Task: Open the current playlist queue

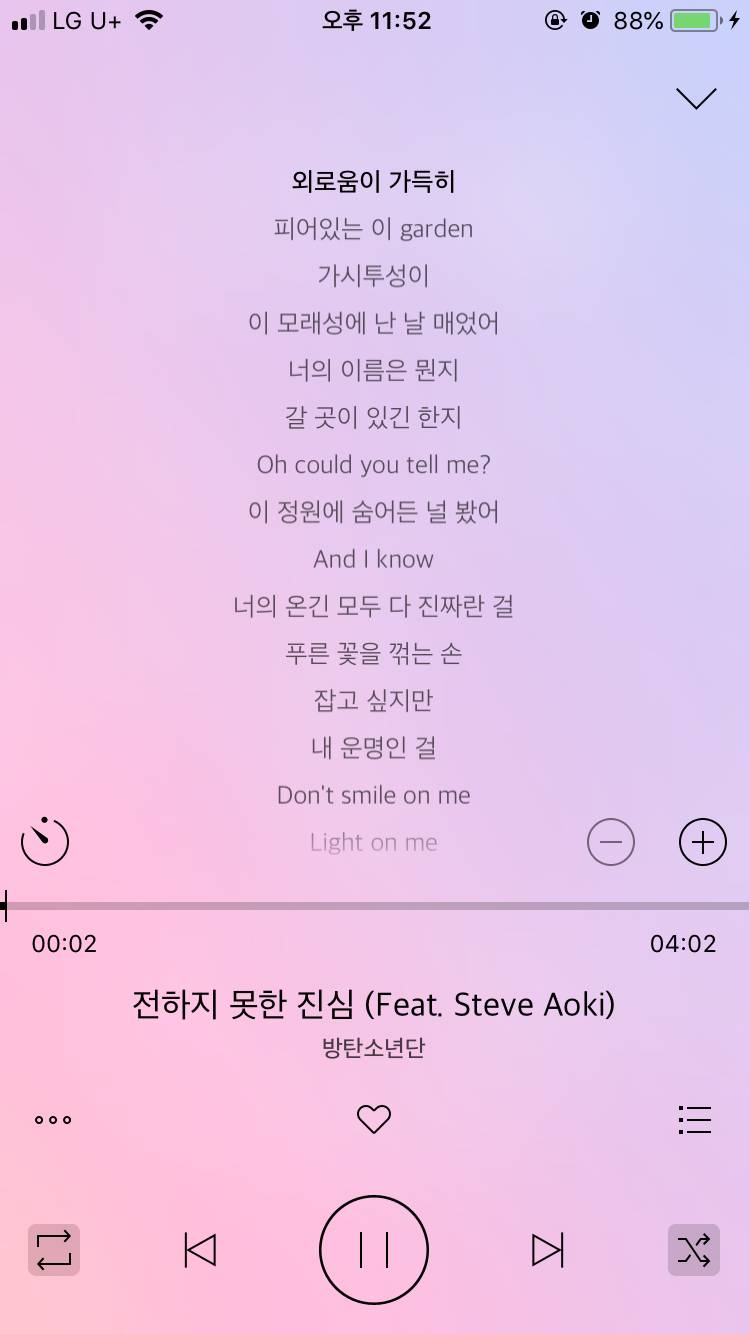Action: (695, 1119)
